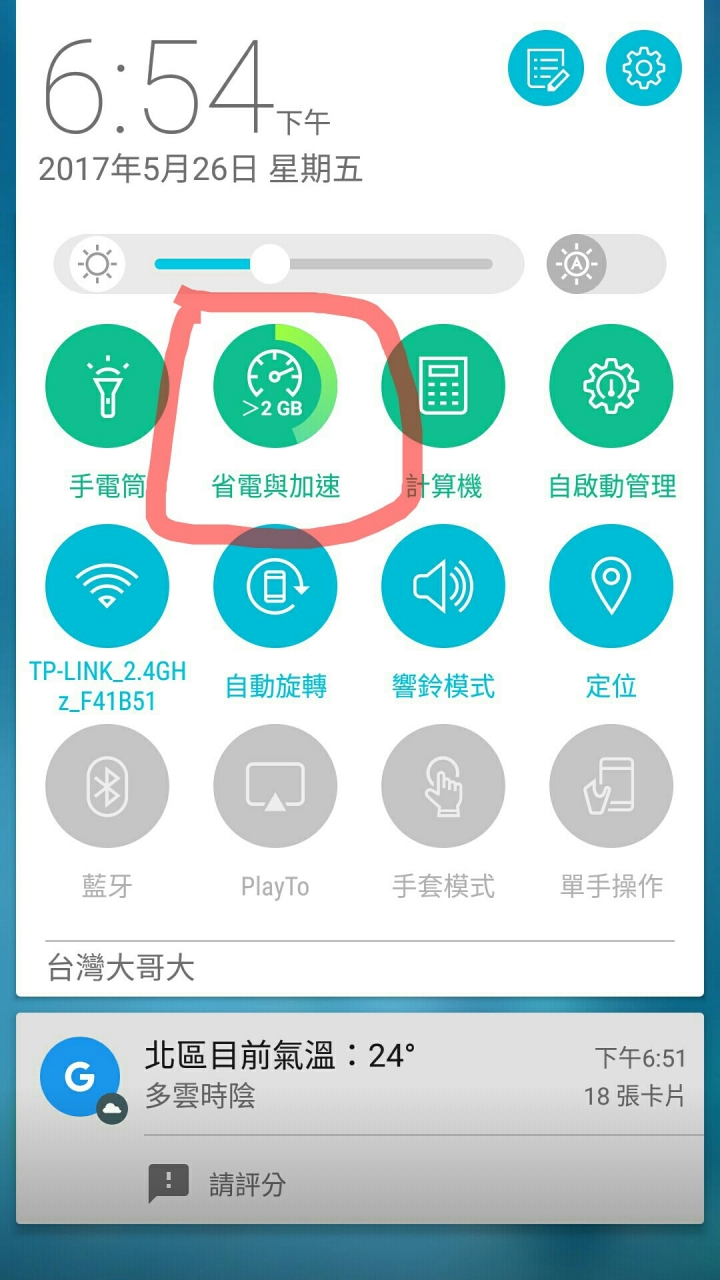Turn on the flashlight (手電筒)
The image size is (720, 1280).
coord(107,386)
